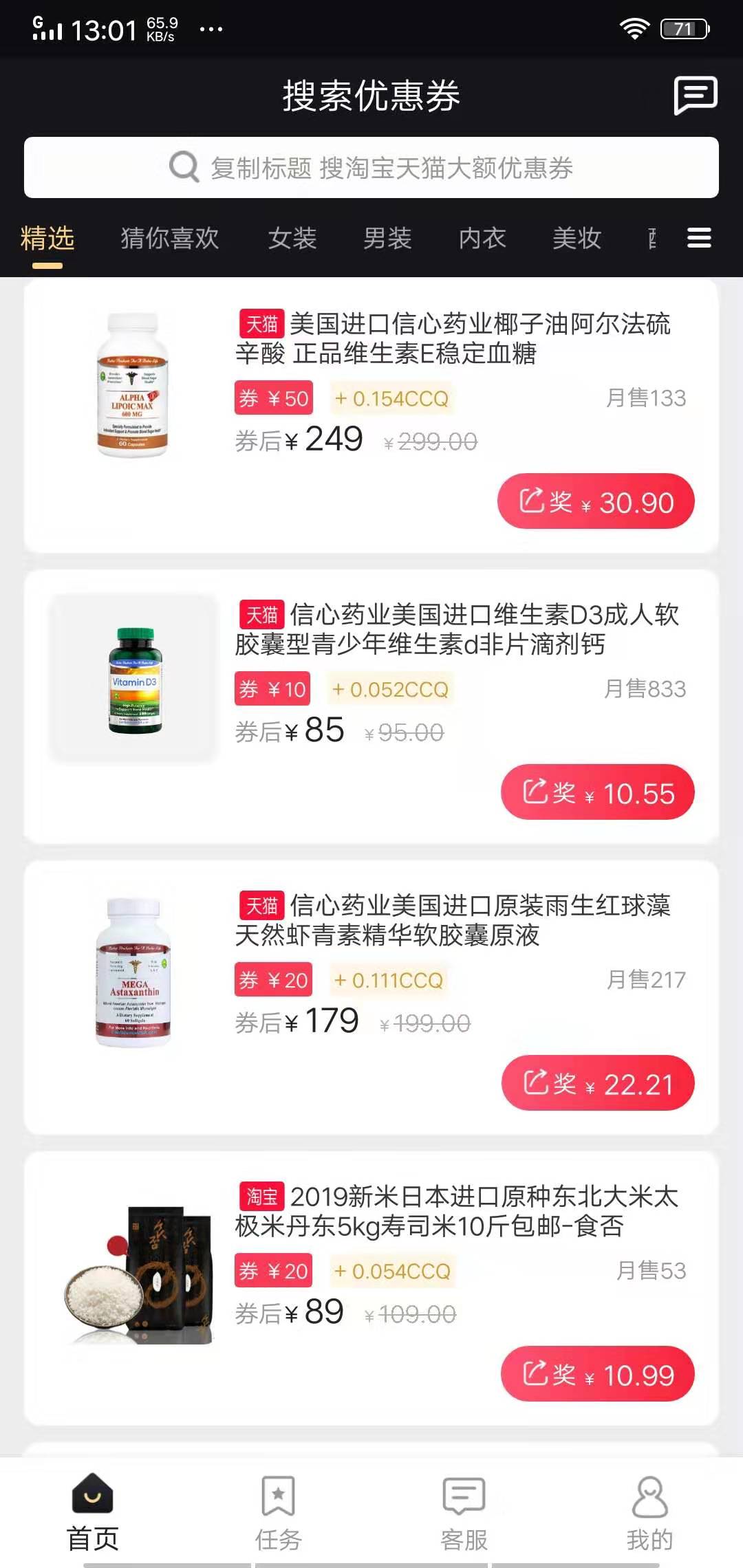Open the 美妆 category tab
Image resolution: width=743 pixels, height=1568 pixels.
(578, 239)
